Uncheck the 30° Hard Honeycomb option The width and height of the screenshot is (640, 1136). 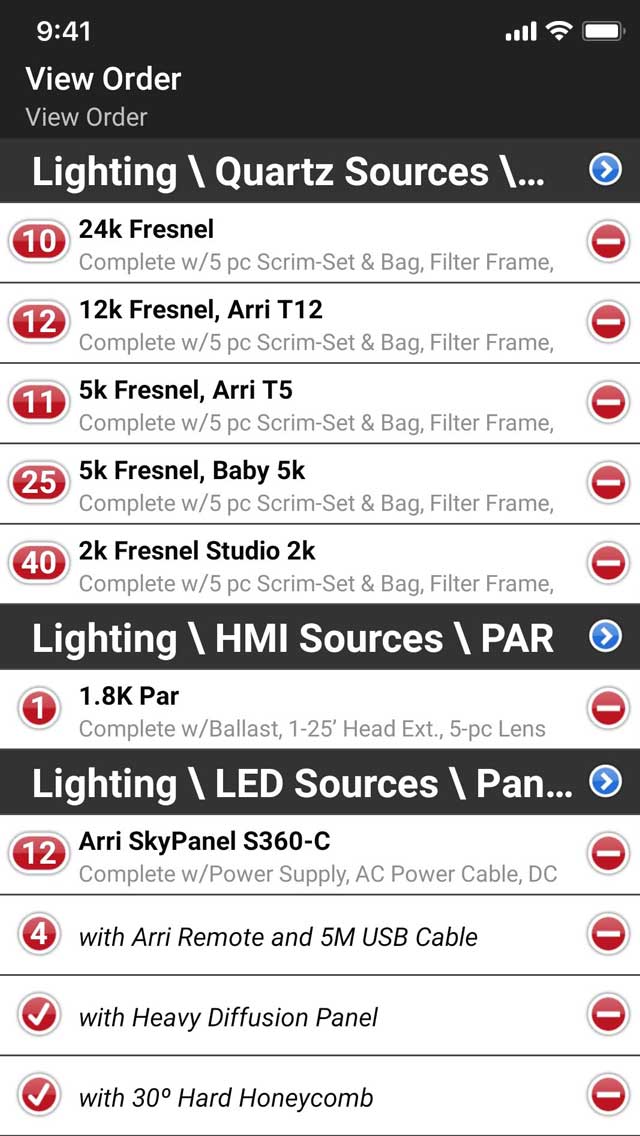coord(38,1097)
